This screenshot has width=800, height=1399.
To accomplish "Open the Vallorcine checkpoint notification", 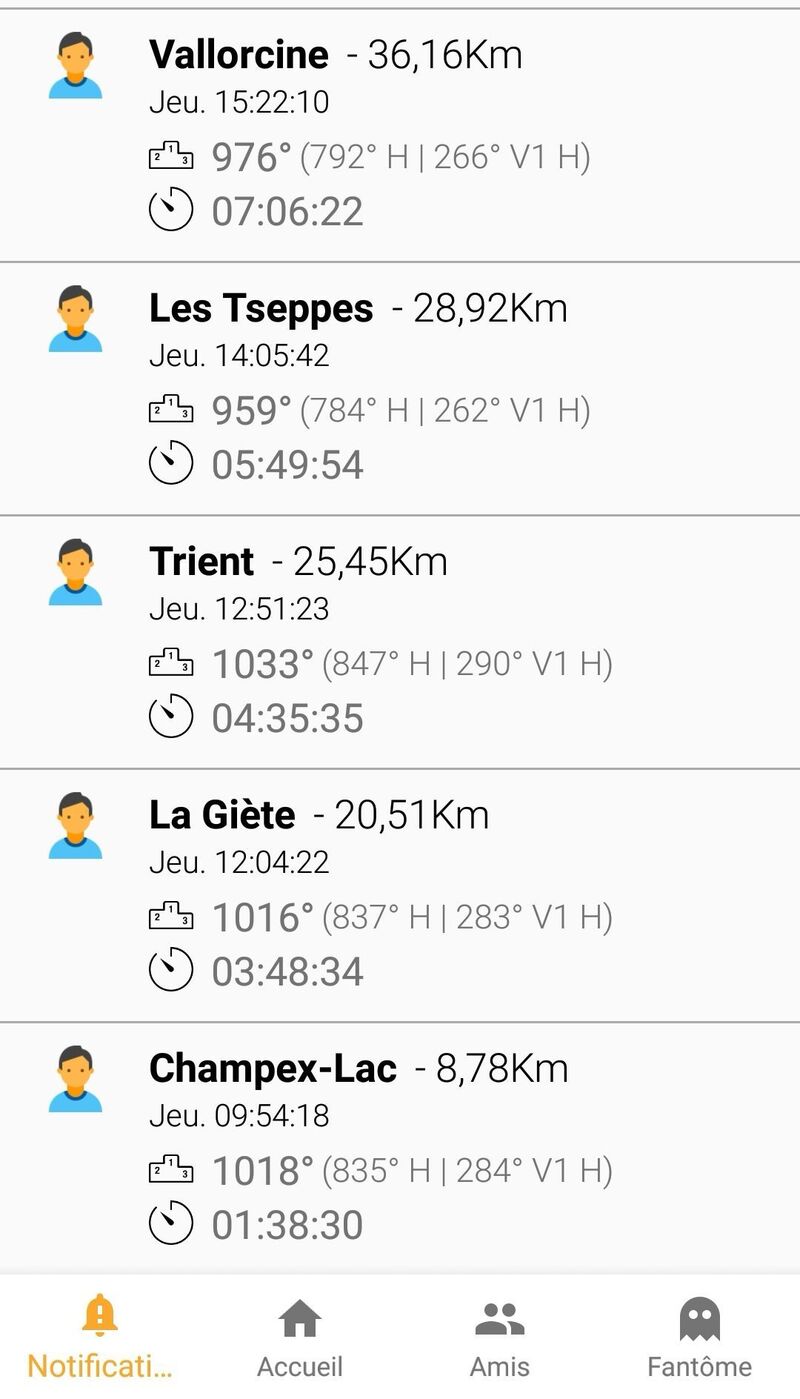I will 400,135.
